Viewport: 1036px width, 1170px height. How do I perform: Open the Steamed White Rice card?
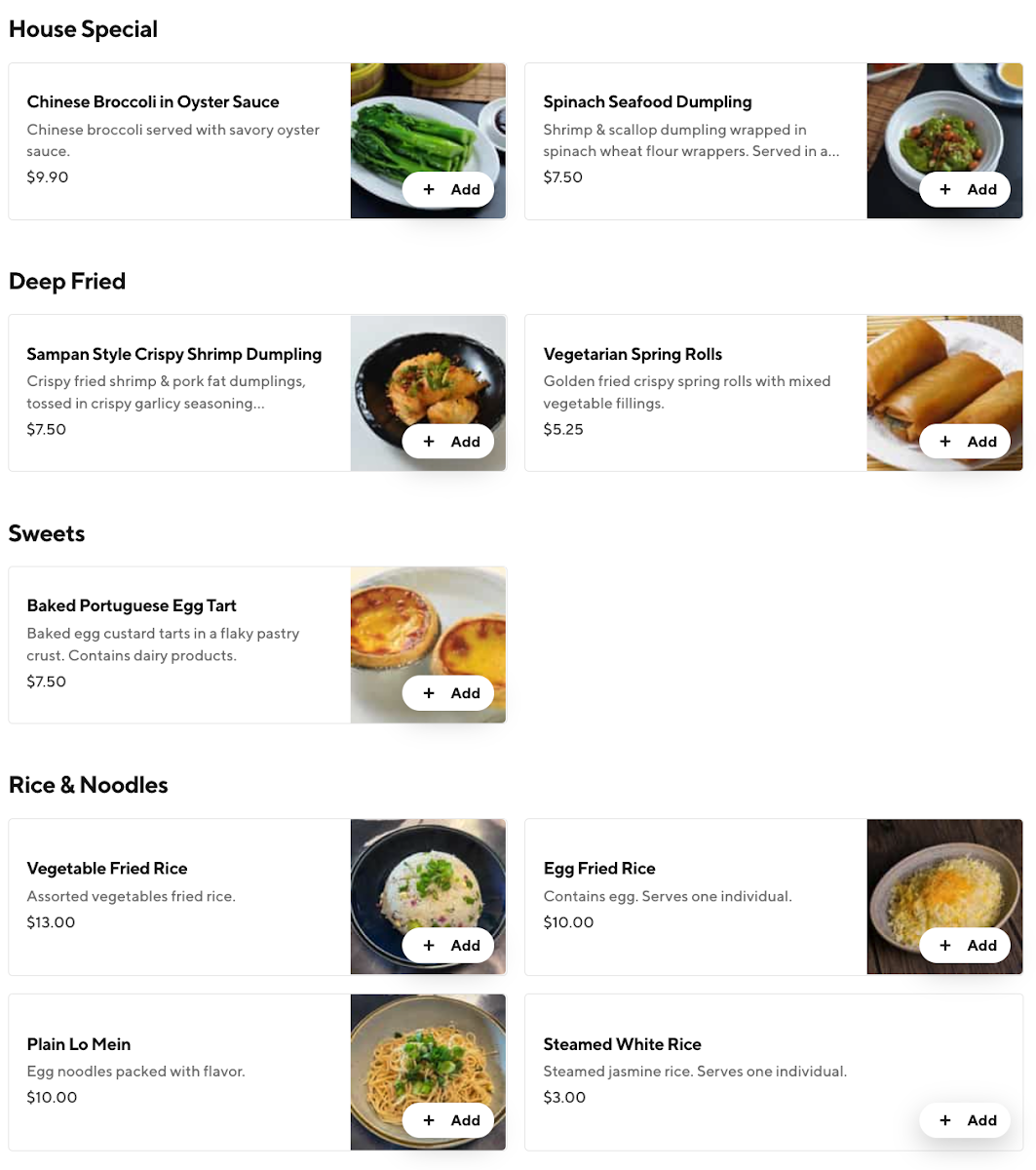click(622, 1044)
